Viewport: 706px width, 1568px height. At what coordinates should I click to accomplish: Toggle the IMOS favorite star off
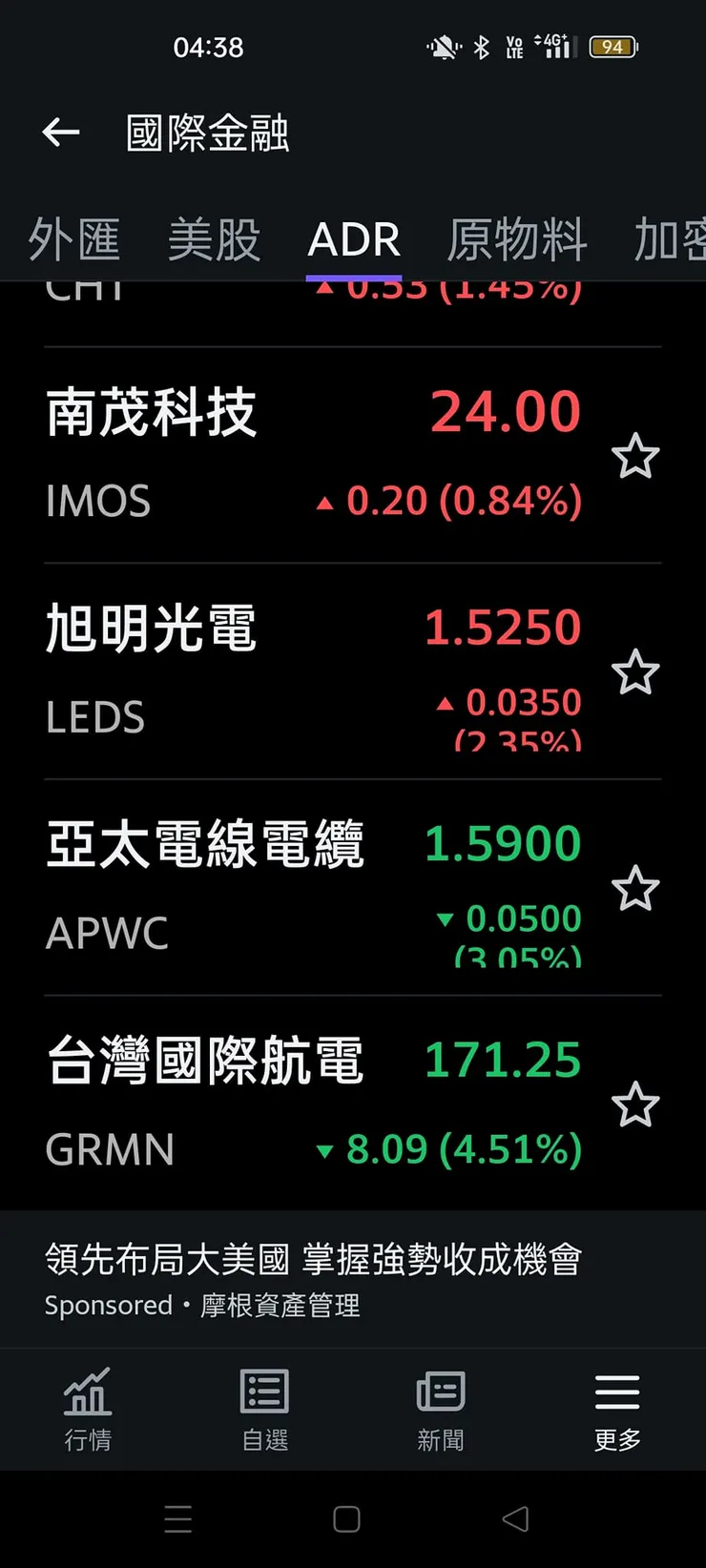636,457
